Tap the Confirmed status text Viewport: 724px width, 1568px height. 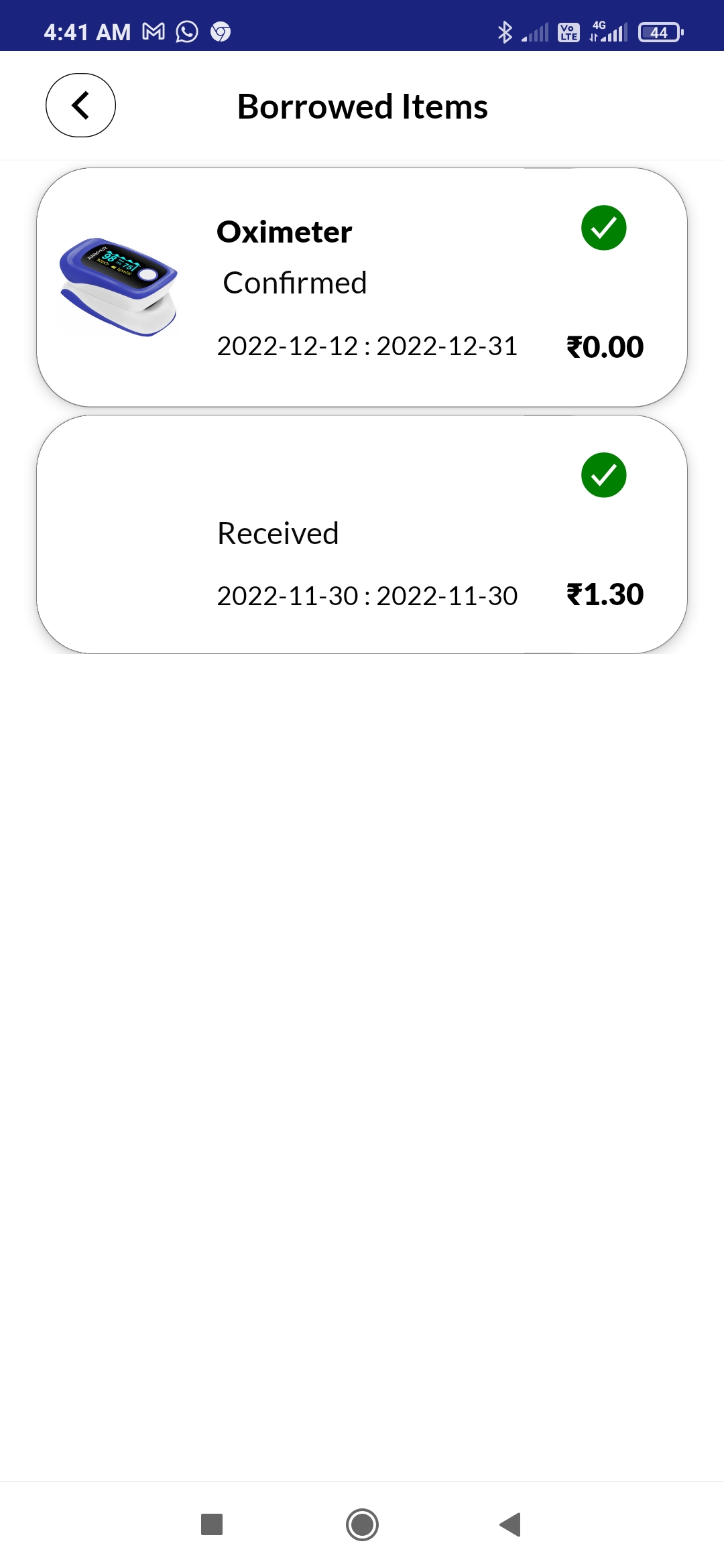294,282
